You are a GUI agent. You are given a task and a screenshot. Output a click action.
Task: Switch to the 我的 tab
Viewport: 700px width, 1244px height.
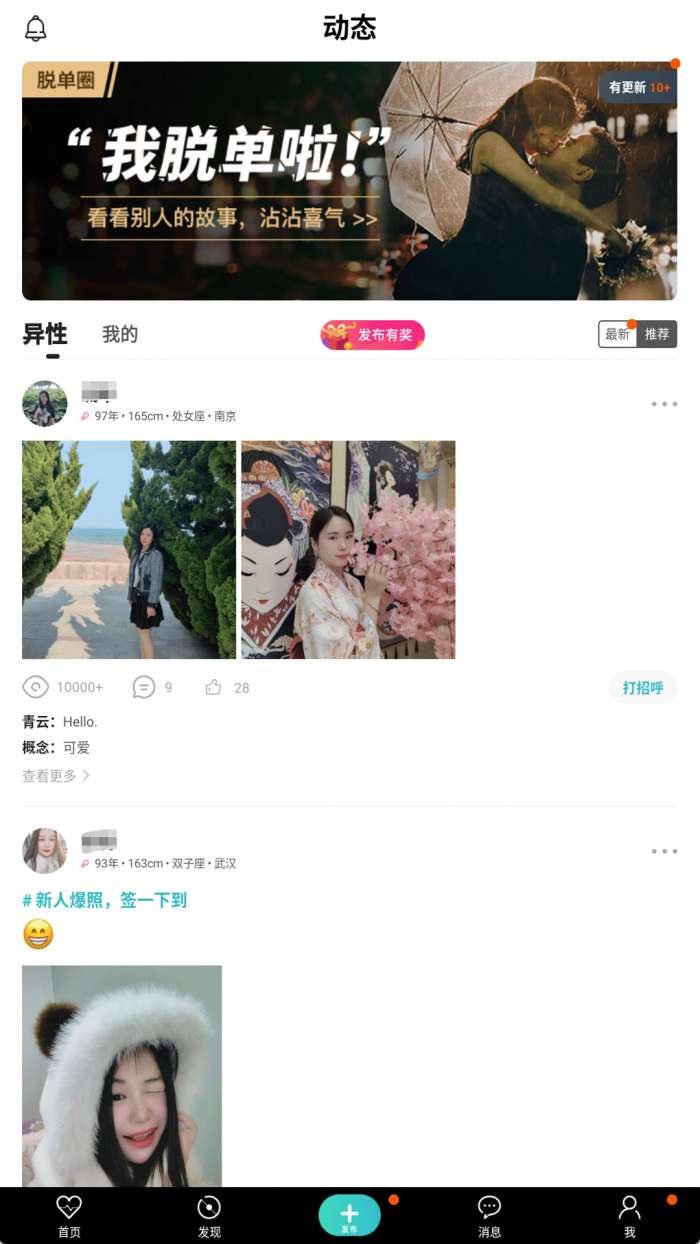coord(120,335)
